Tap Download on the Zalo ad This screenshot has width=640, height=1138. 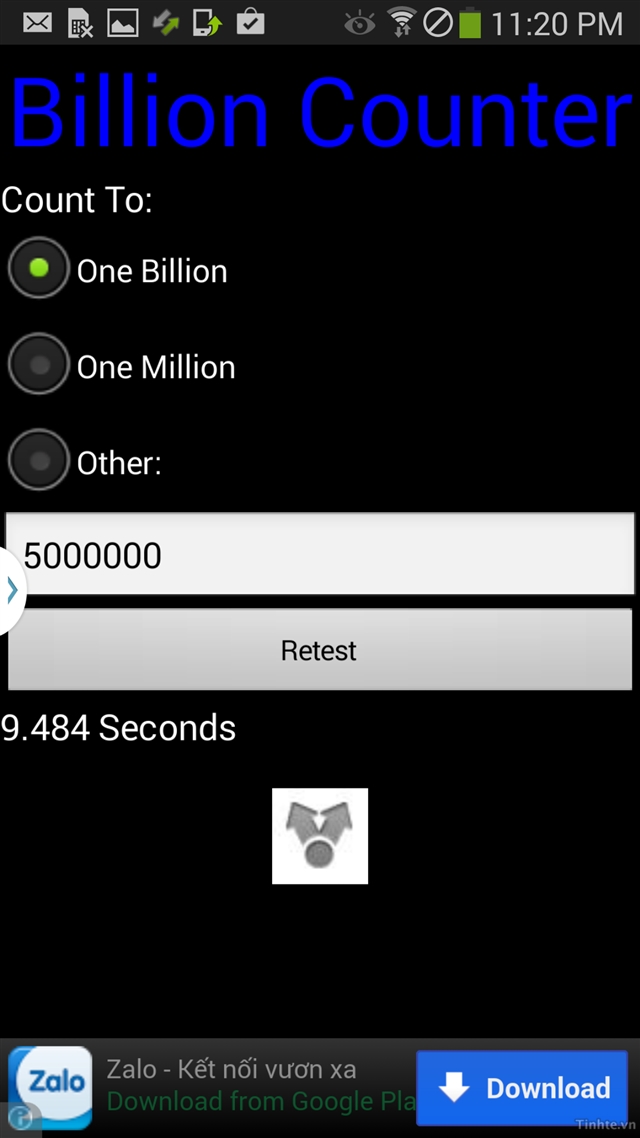click(x=524, y=1089)
